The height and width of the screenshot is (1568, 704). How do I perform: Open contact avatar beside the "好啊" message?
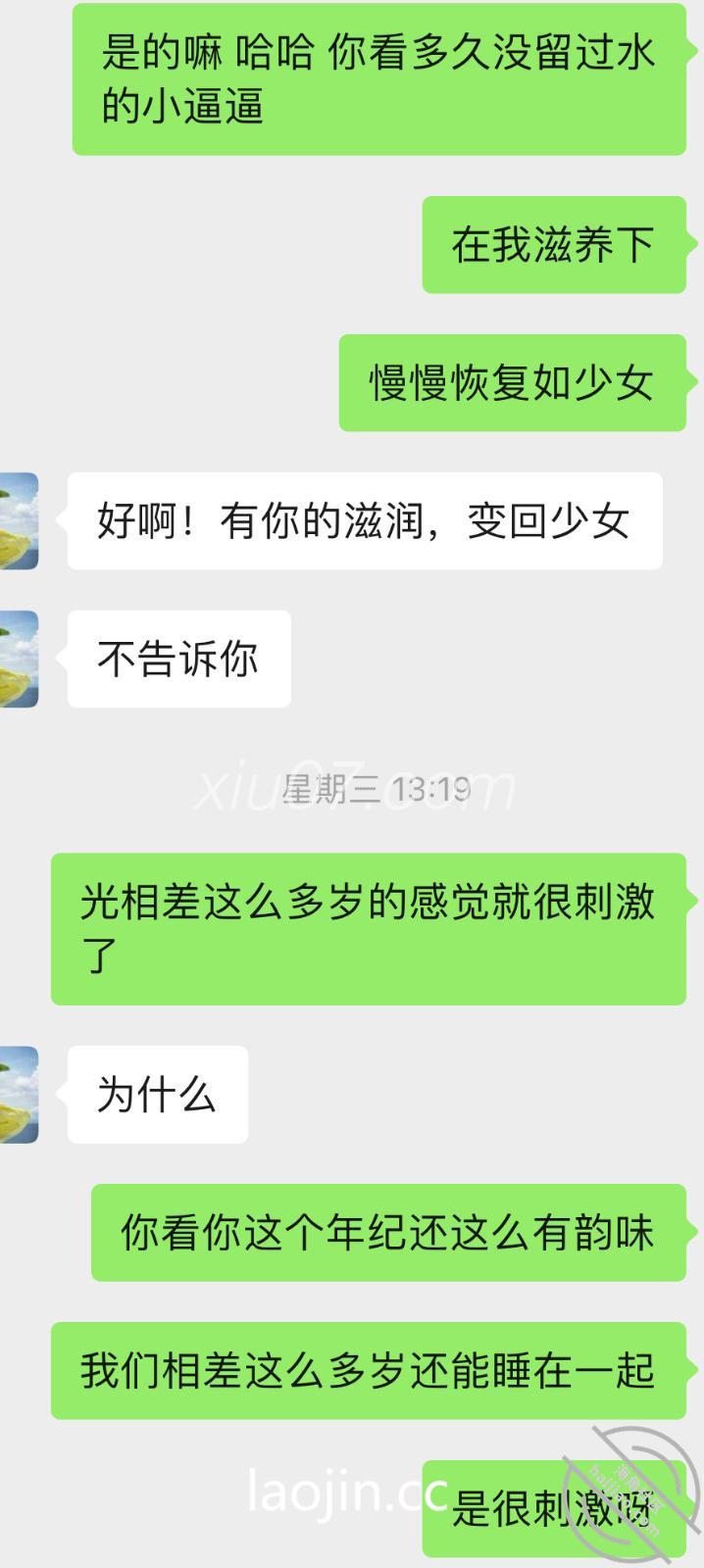pos(19,520)
